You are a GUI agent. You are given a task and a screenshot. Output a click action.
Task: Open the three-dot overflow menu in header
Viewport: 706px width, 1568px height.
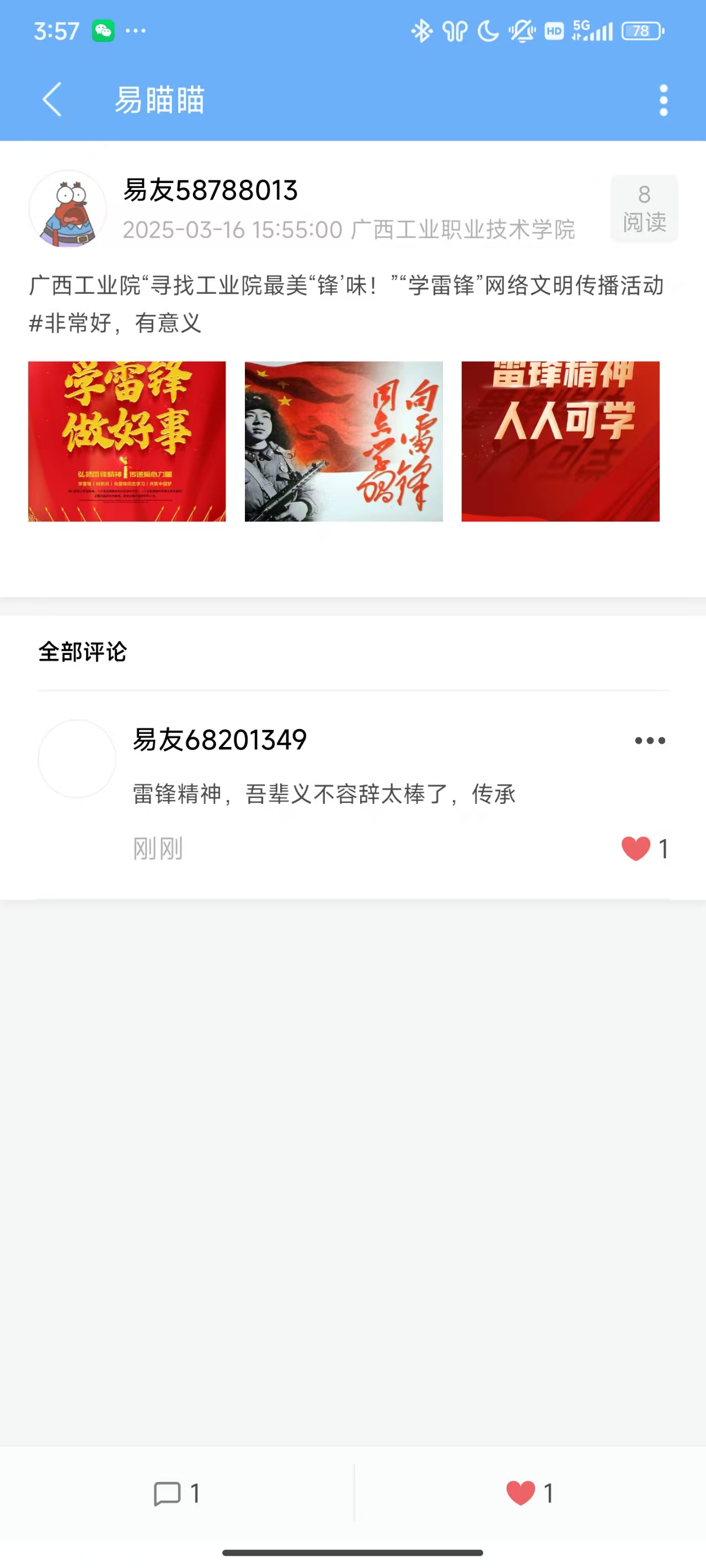664,100
